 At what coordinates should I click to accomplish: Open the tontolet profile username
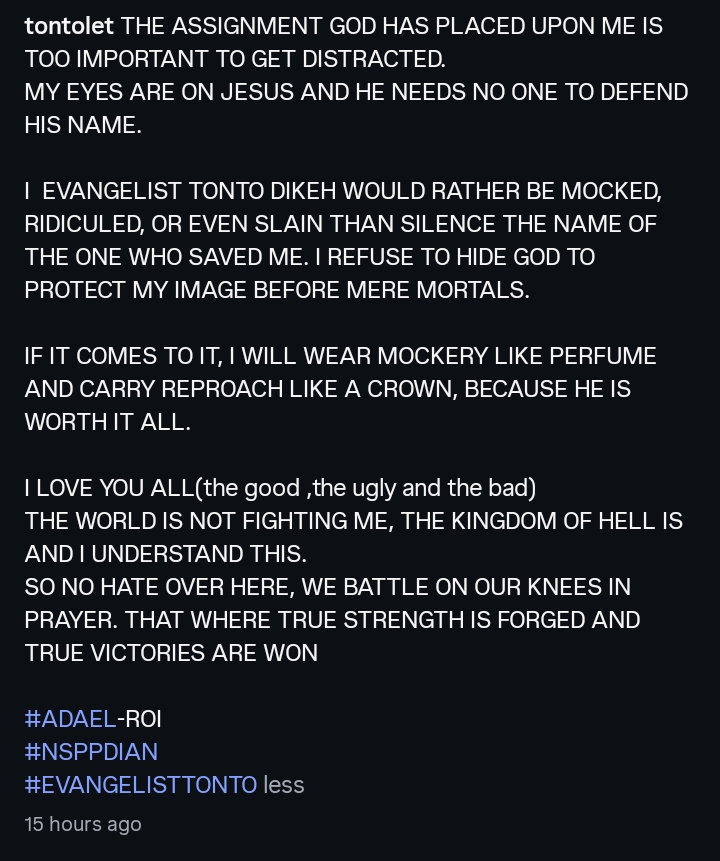69,26
